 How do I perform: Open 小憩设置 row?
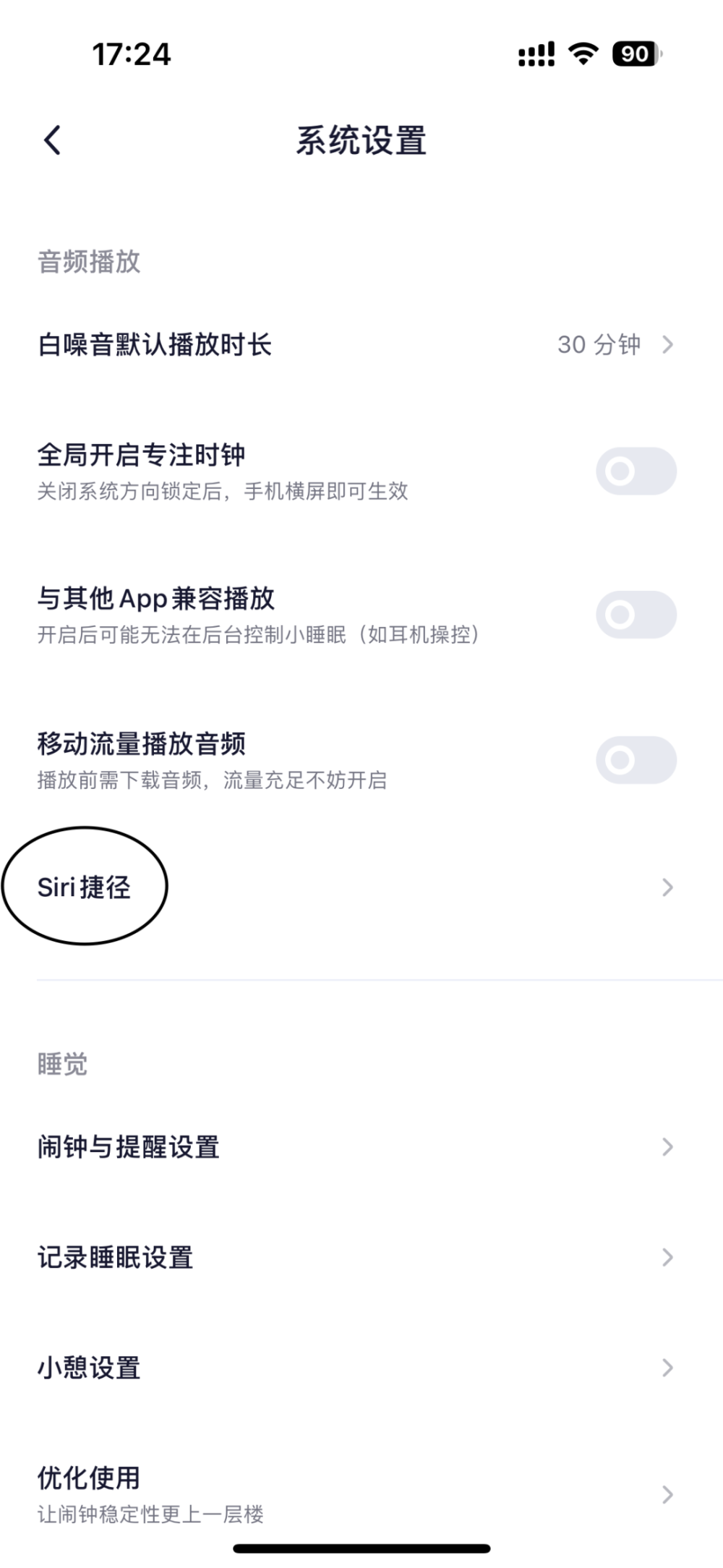pos(361,1368)
